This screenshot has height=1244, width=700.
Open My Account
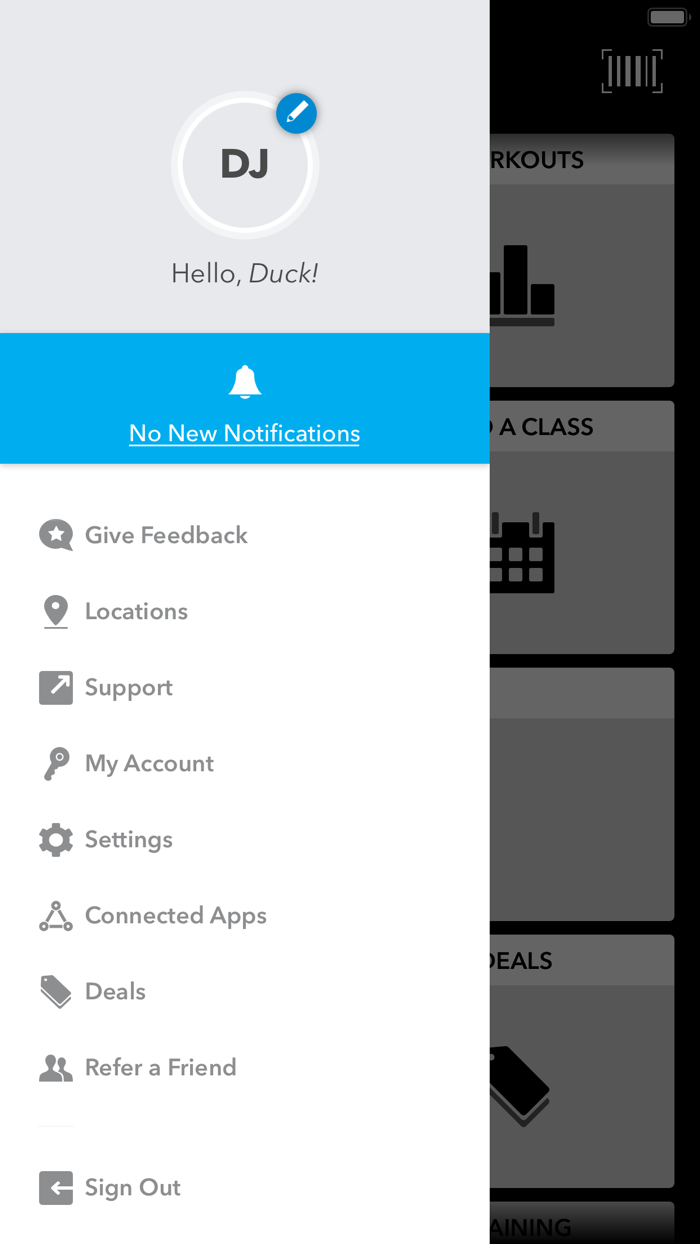point(245,763)
